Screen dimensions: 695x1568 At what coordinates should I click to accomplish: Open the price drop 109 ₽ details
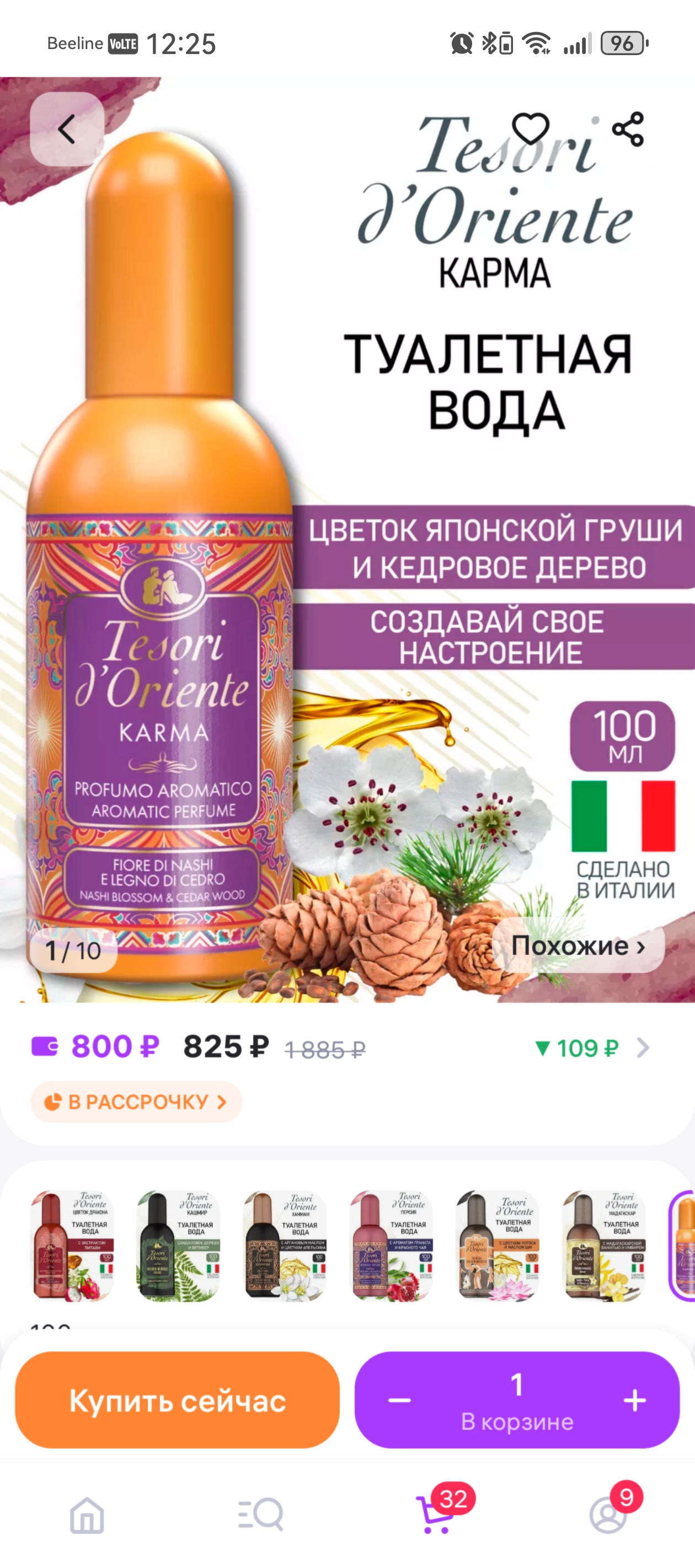(590, 1048)
